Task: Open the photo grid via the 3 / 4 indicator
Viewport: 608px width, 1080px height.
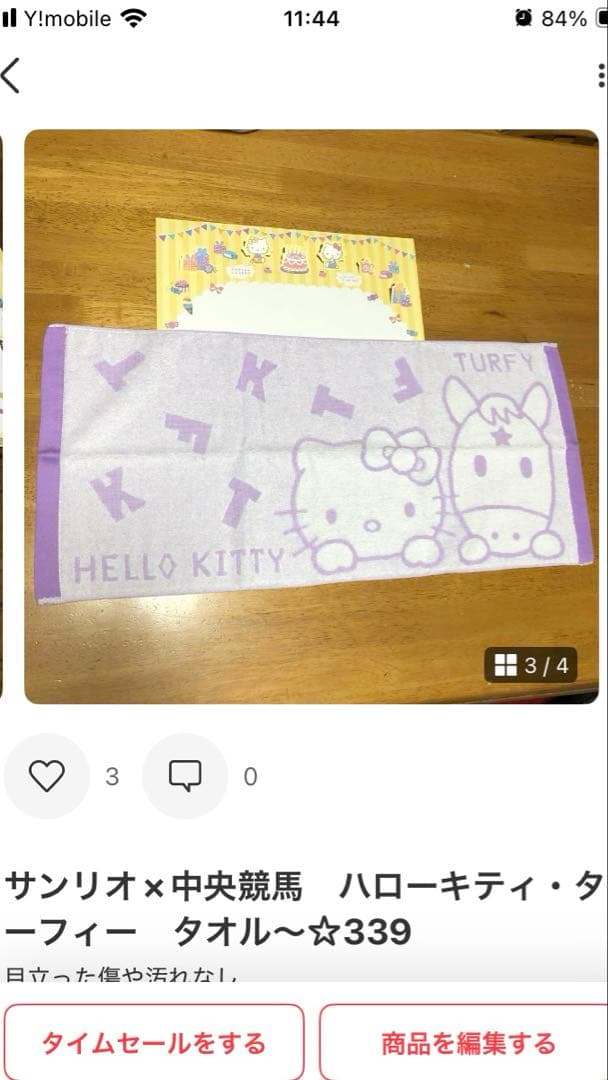Action: click(x=532, y=665)
